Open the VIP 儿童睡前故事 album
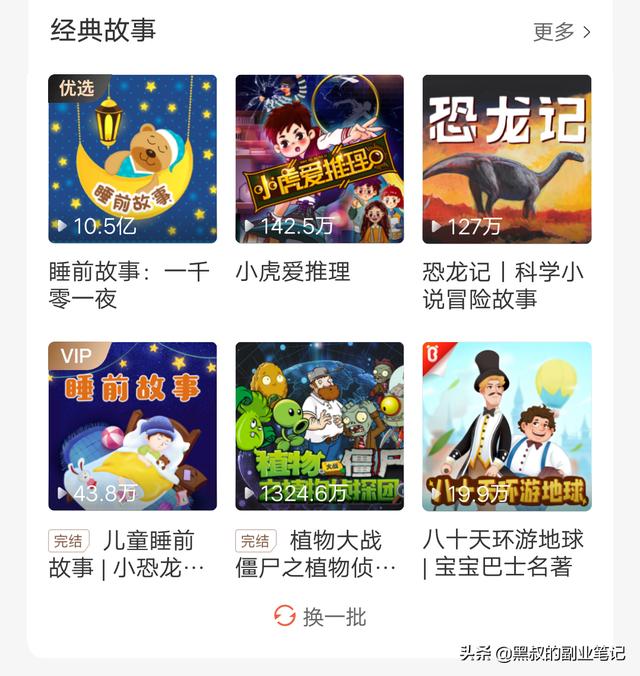Image resolution: width=640 pixels, height=676 pixels. 132,426
